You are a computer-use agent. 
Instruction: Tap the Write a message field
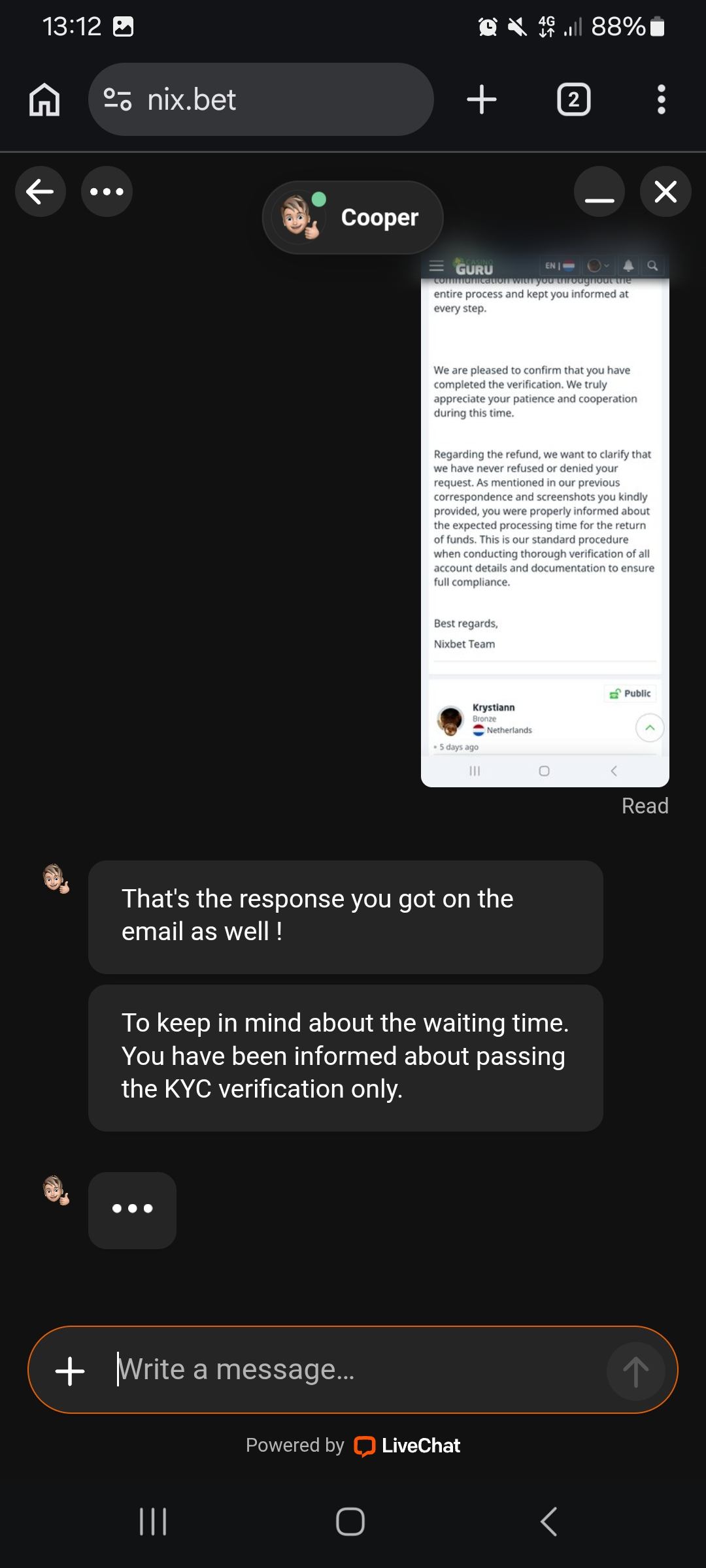click(x=353, y=1369)
